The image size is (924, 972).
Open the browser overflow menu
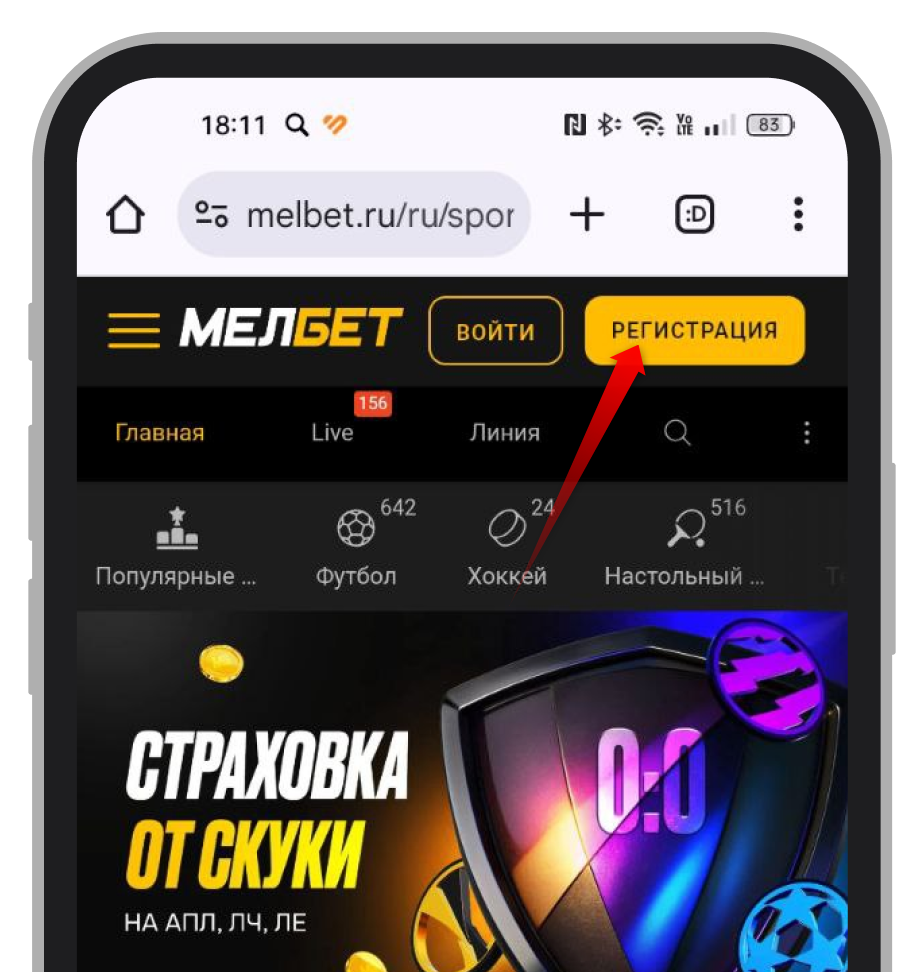798,214
